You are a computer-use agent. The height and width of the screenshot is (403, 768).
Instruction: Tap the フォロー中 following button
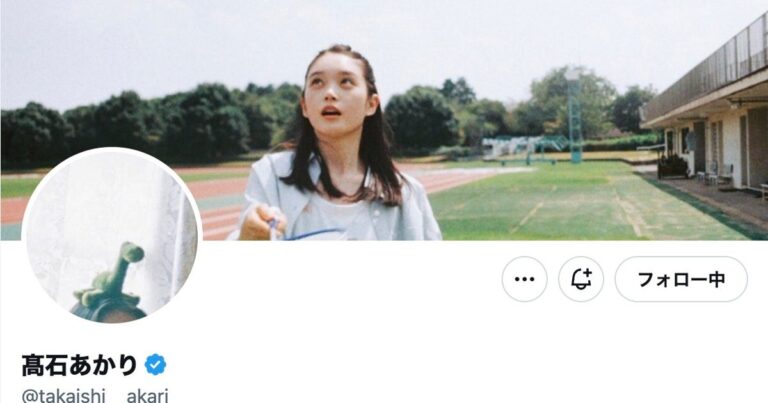[x=681, y=280]
